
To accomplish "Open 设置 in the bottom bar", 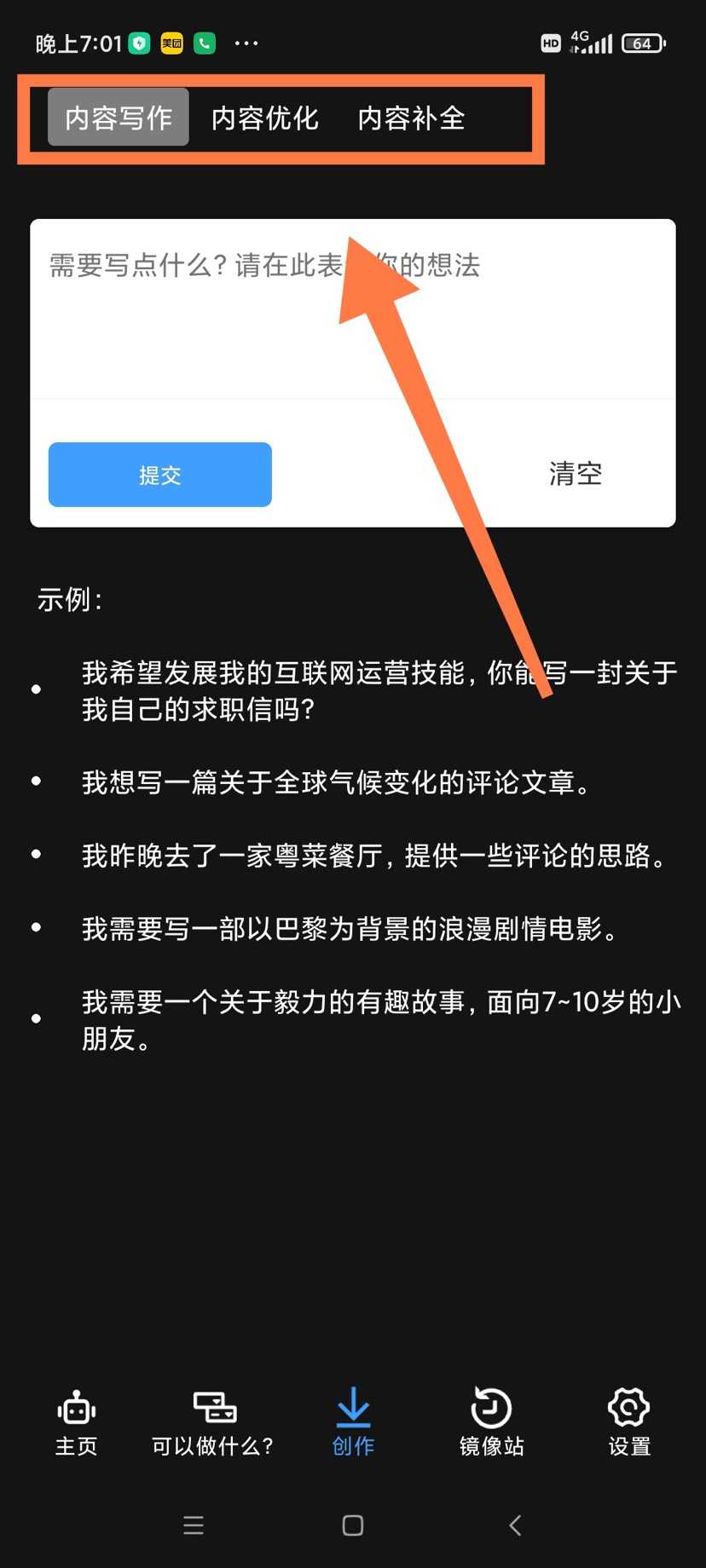I will click(x=629, y=1423).
